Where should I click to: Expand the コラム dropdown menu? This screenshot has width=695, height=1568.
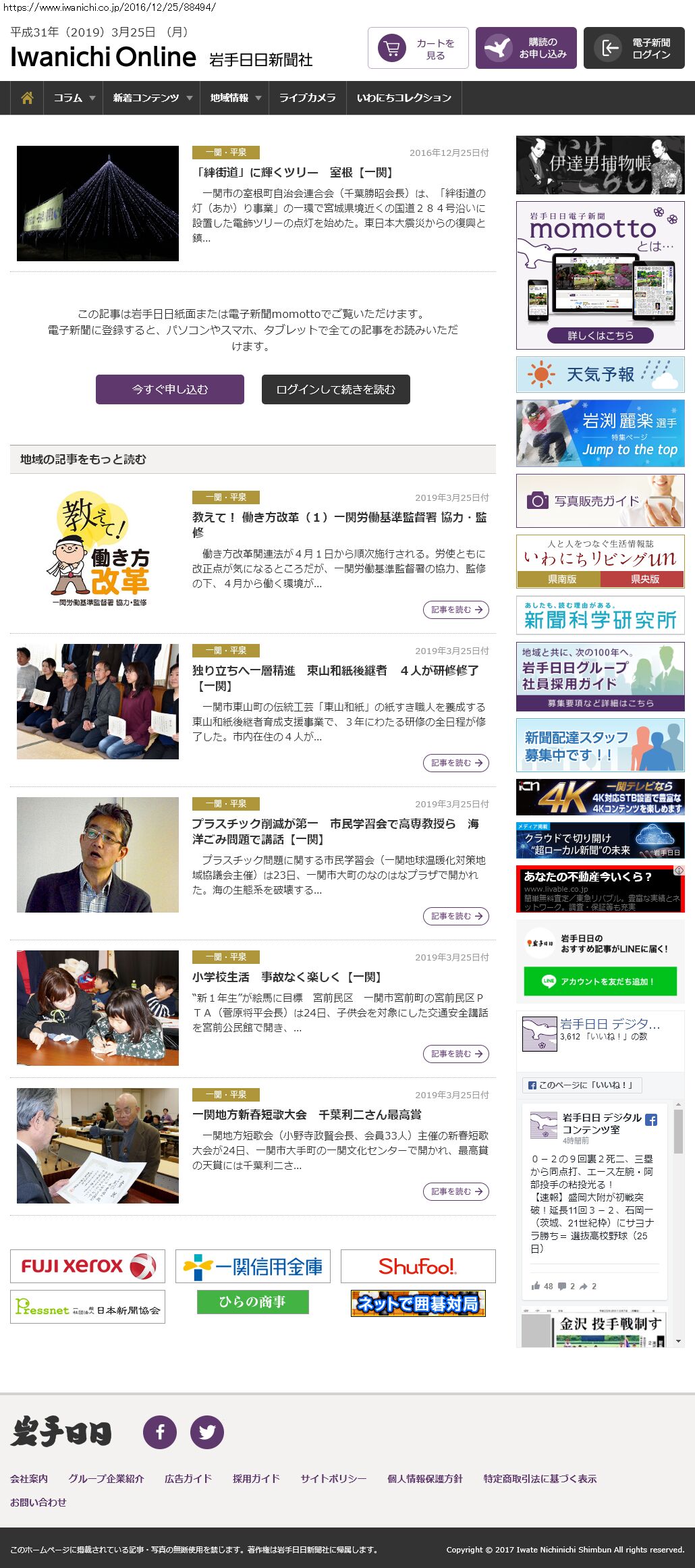point(74,98)
